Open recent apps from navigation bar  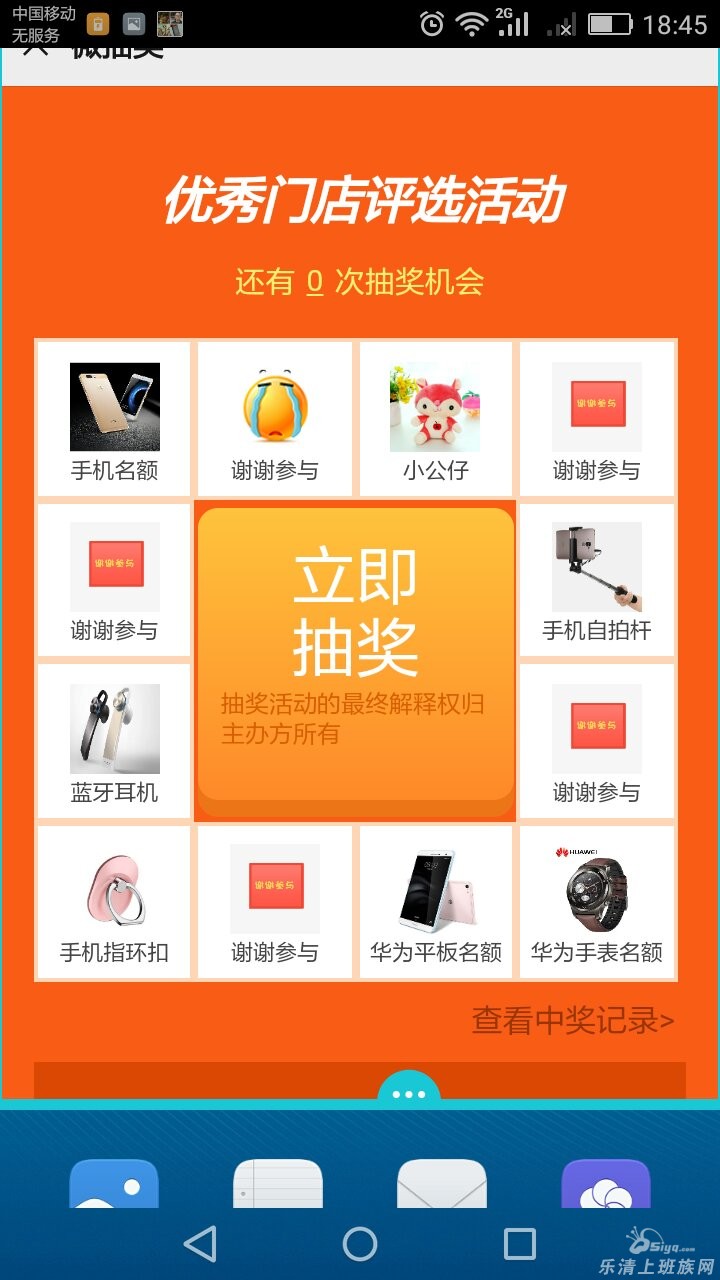pyautogui.click(x=519, y=1244)
